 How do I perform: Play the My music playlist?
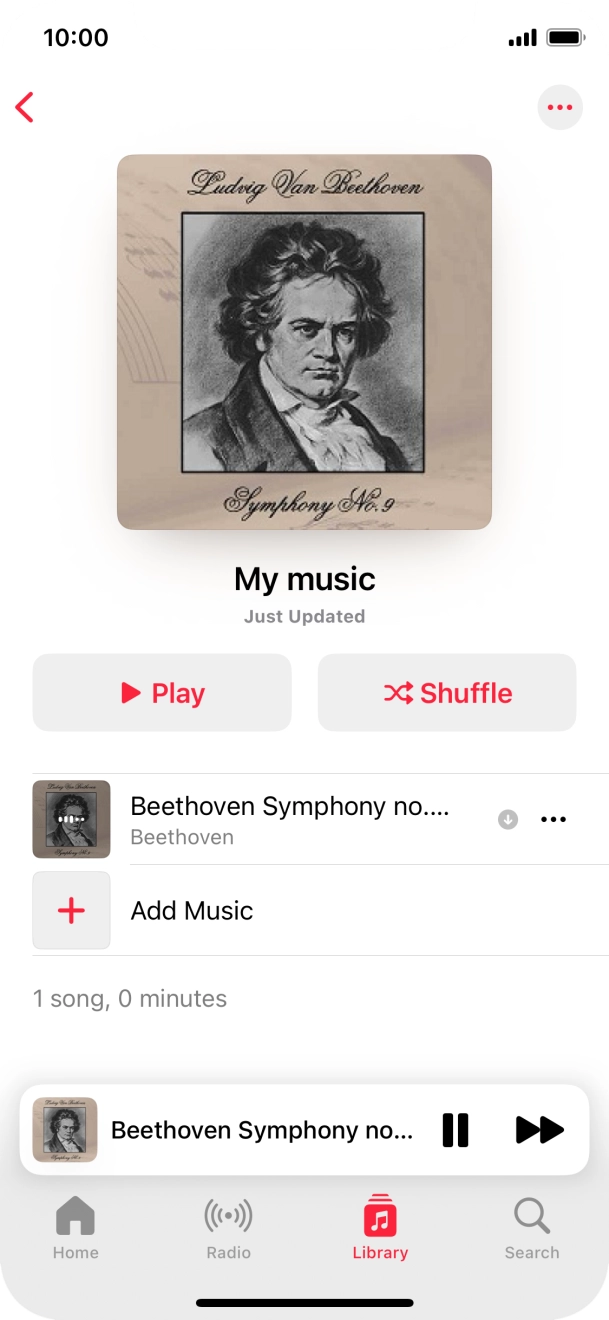(x=162, y=693)
